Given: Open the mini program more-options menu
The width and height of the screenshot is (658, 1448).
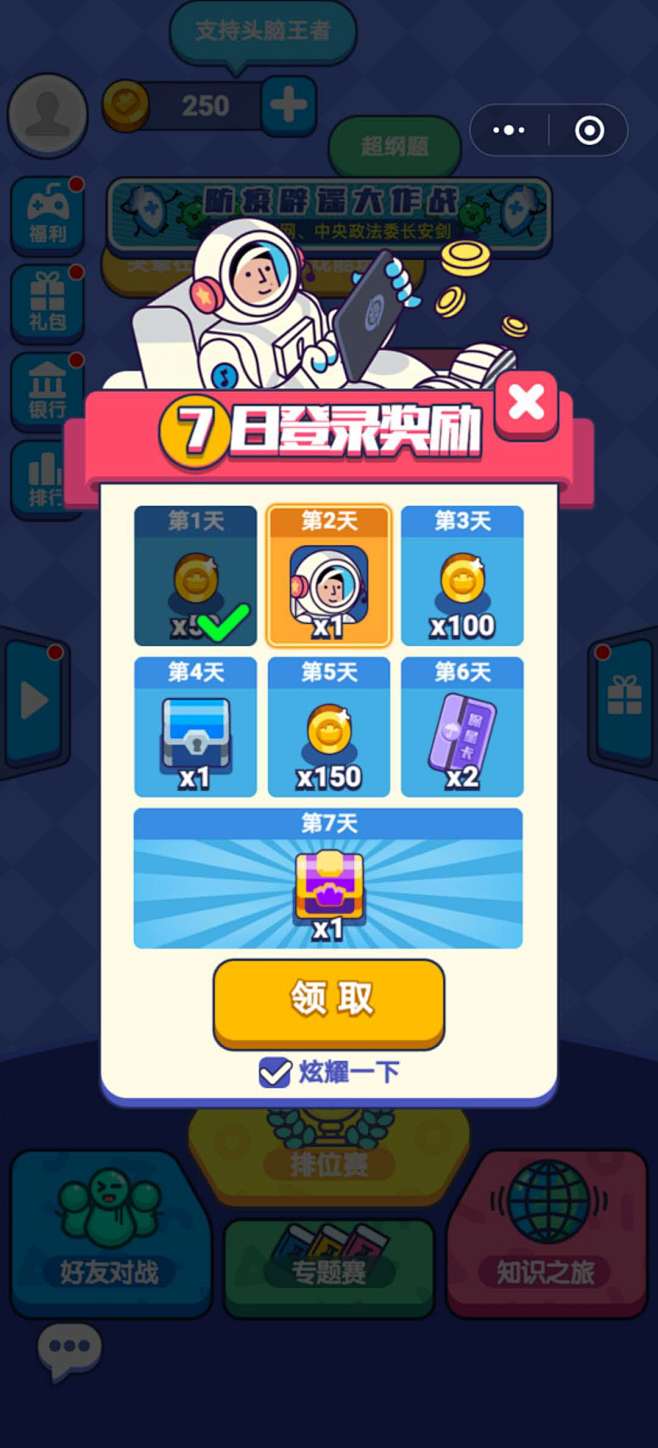Looking at the screenshot, I should [x=509, y=131].
